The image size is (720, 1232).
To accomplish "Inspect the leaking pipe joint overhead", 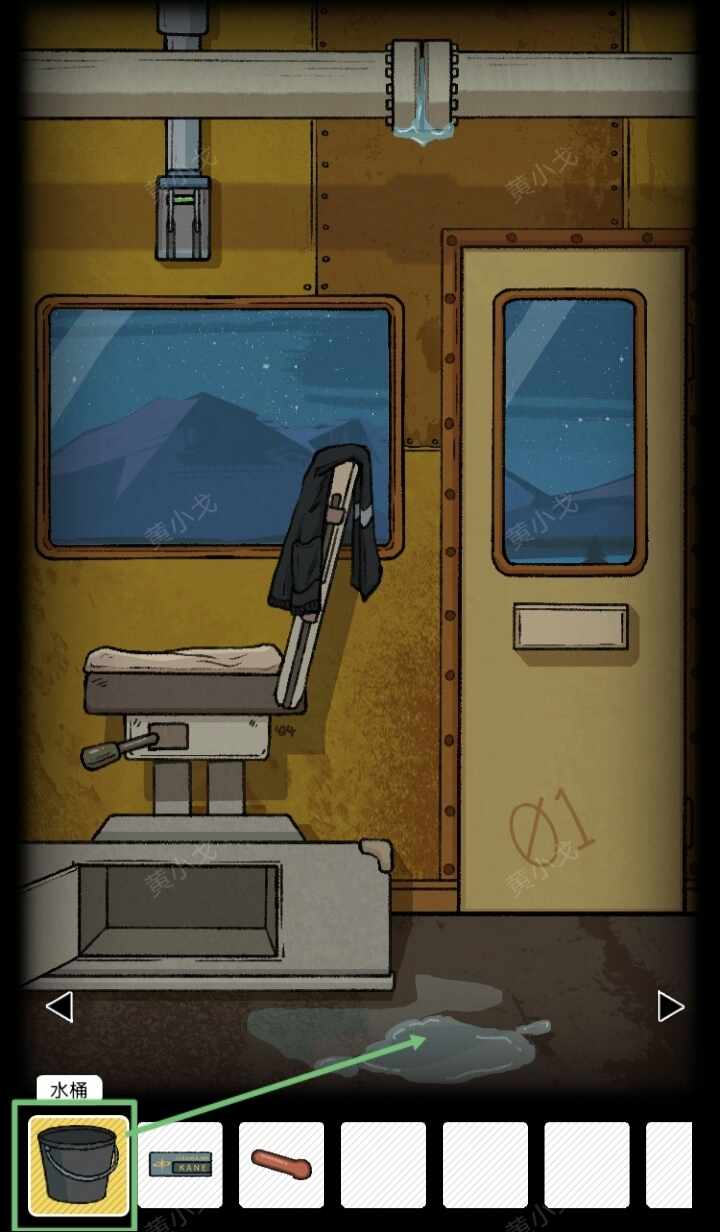I will pyautogui.click(x=422, y=90).
